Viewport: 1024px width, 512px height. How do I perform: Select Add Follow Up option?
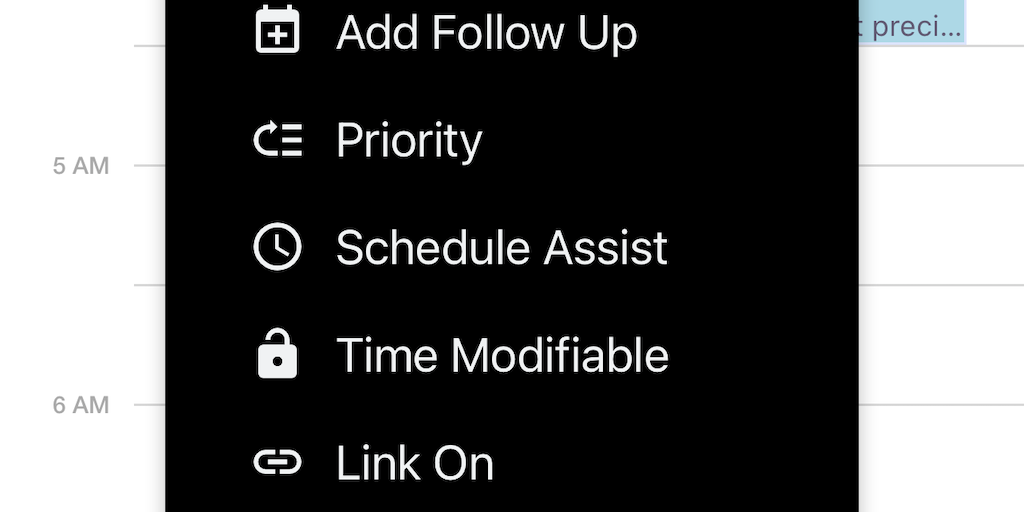click(x=486, y=32)
